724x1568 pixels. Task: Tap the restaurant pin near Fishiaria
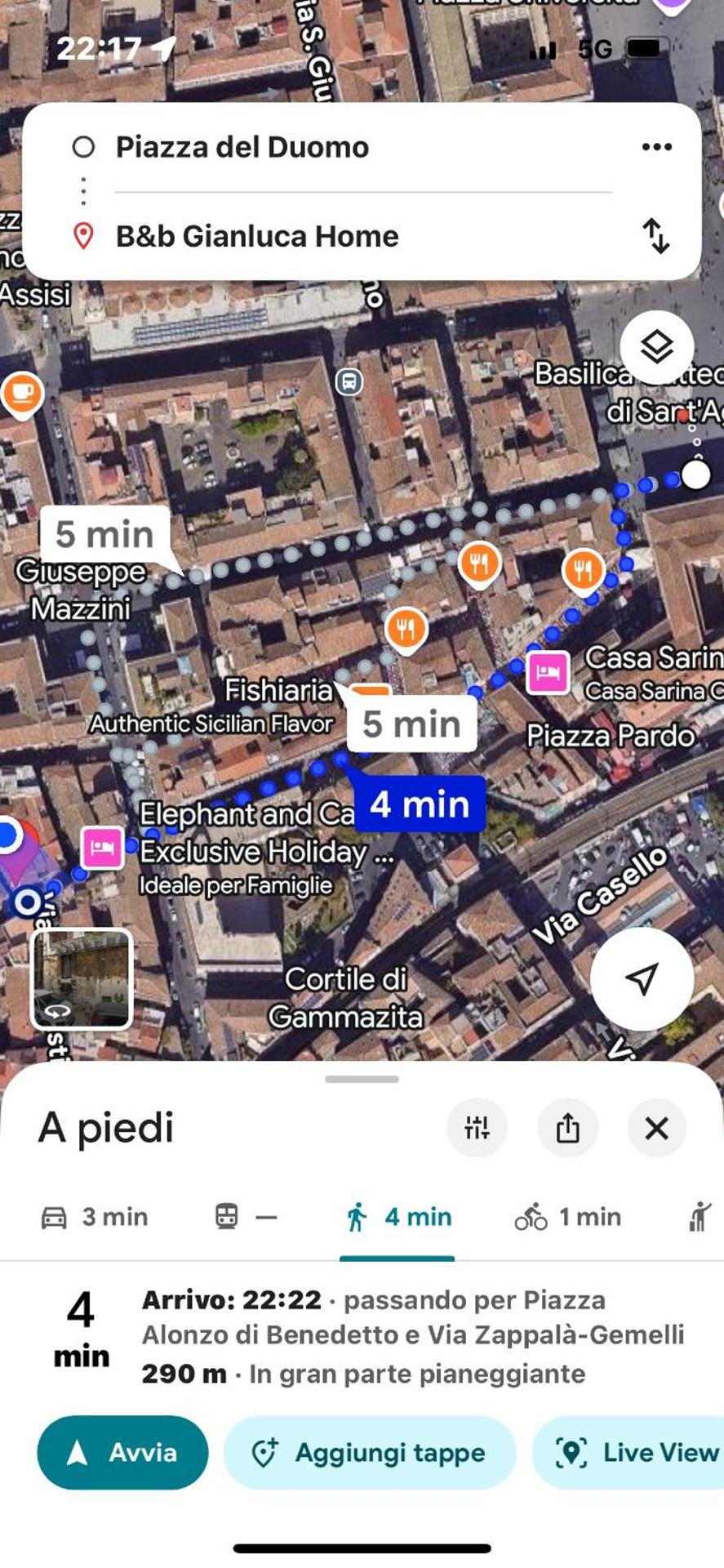[406, 629]
